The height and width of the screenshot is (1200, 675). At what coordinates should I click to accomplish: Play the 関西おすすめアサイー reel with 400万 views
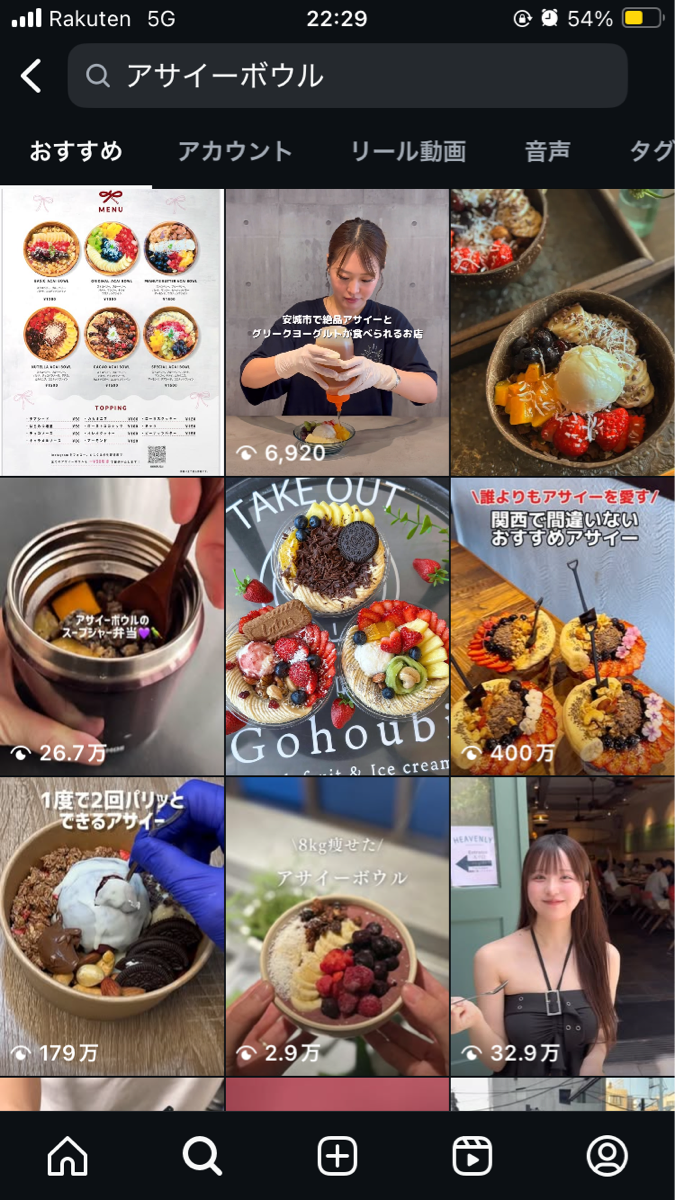click(x=563, y=626)
